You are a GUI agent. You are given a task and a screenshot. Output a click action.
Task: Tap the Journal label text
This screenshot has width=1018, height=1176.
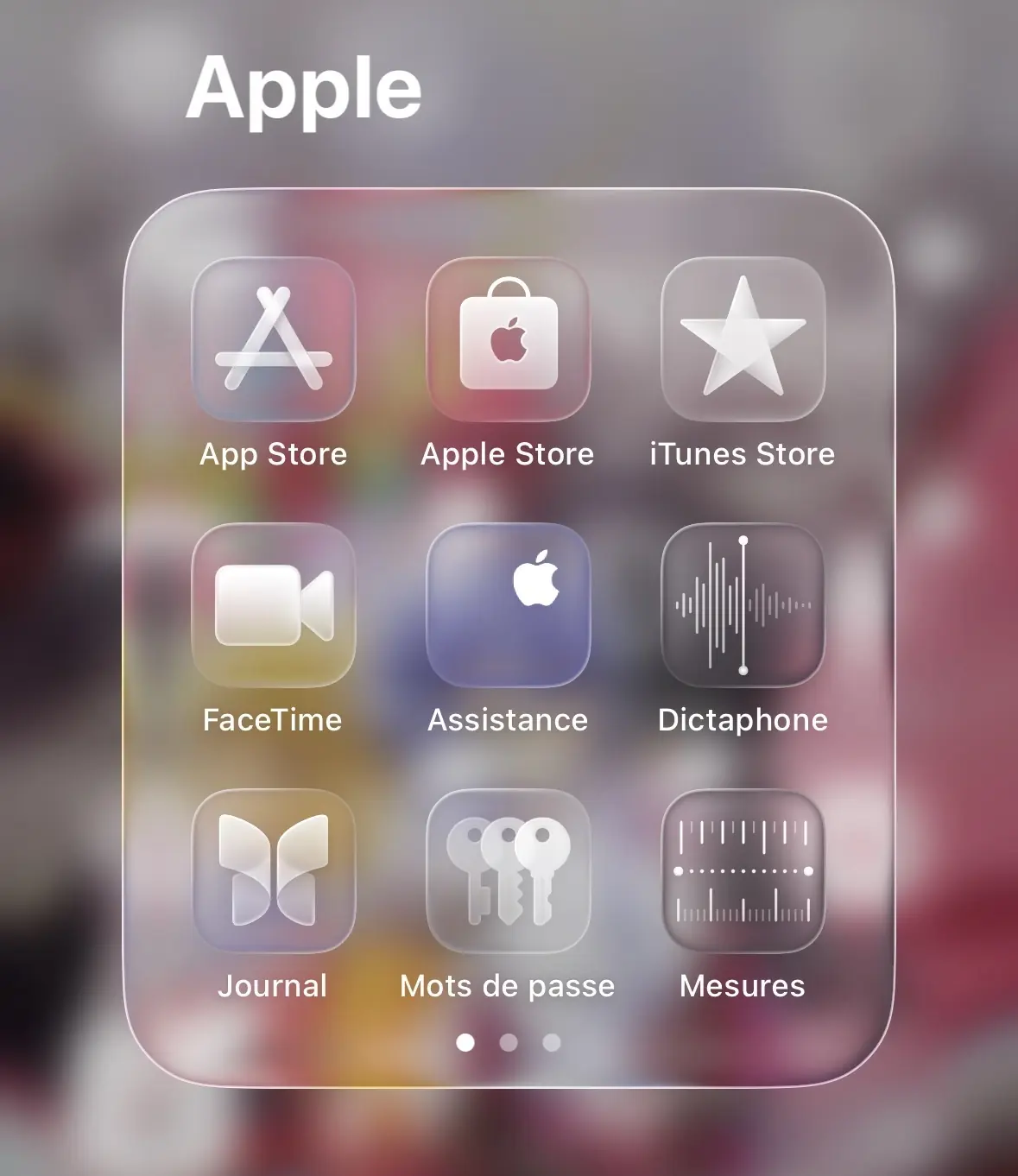point(273,986)
